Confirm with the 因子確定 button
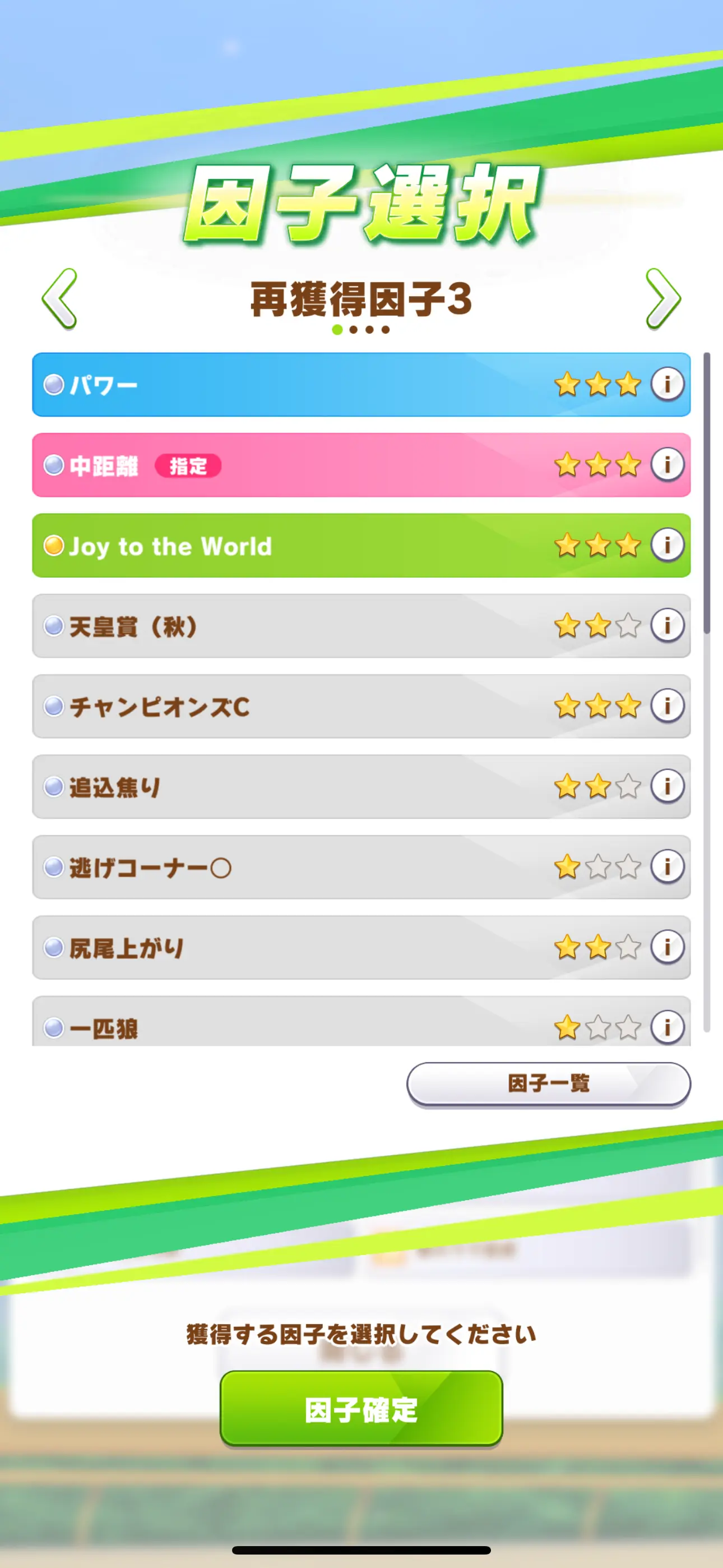This screenshot has width=723, height=1568. pyautogui.click(x=361, y=1409)
